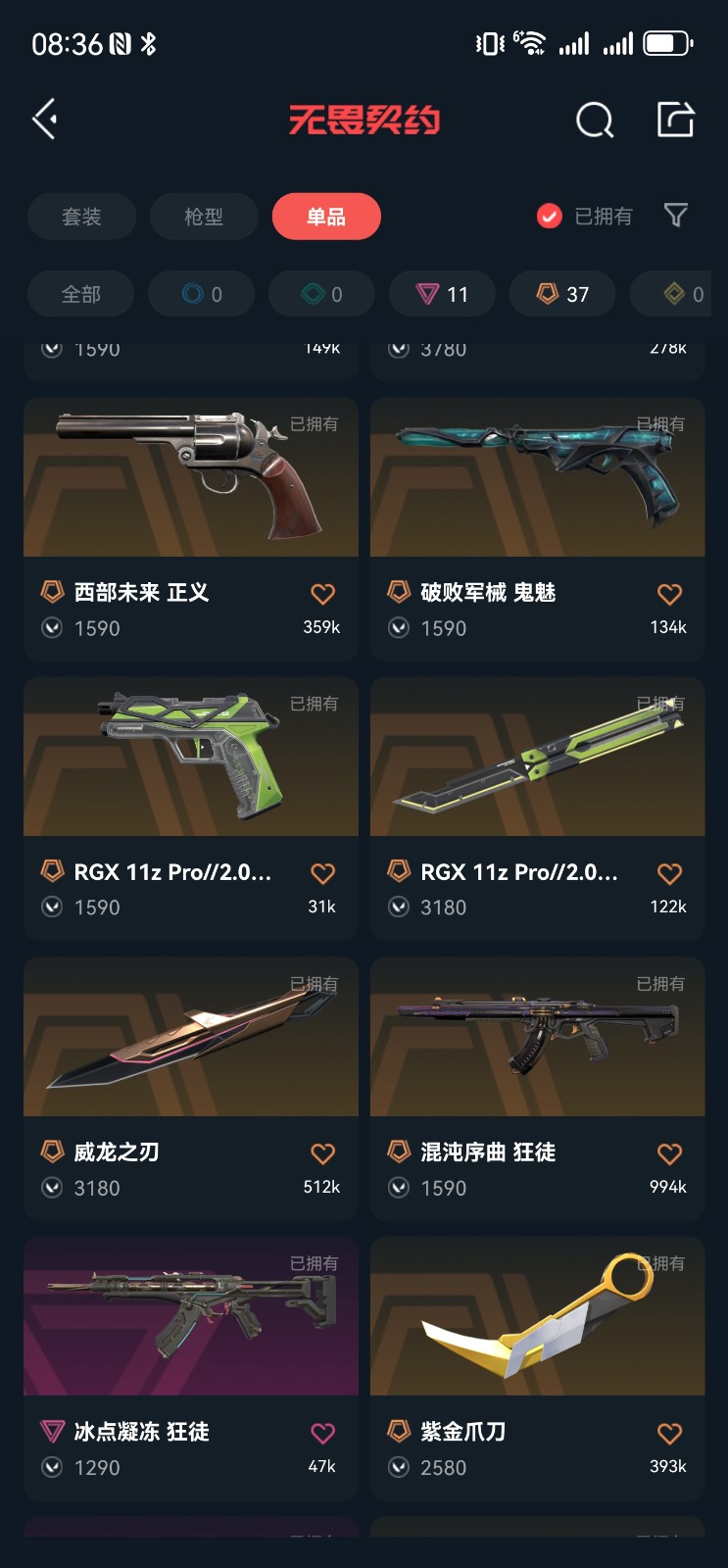Select the 全部 rarity chip
728x1568 pixels.
click(x=80, y=294)
